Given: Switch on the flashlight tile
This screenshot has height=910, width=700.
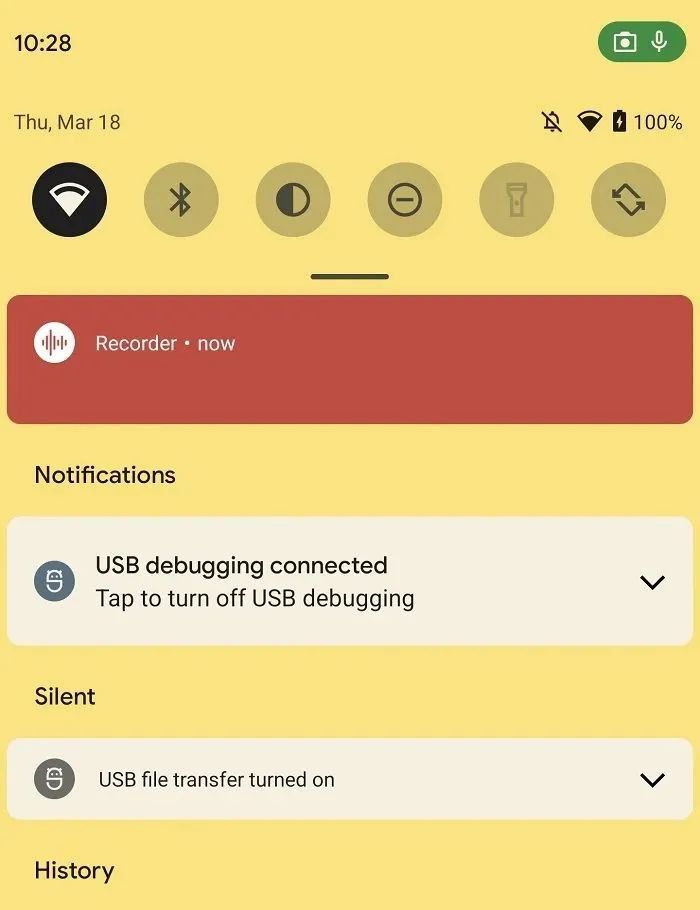Looking at the screenshot, I should tap(517, 200).
